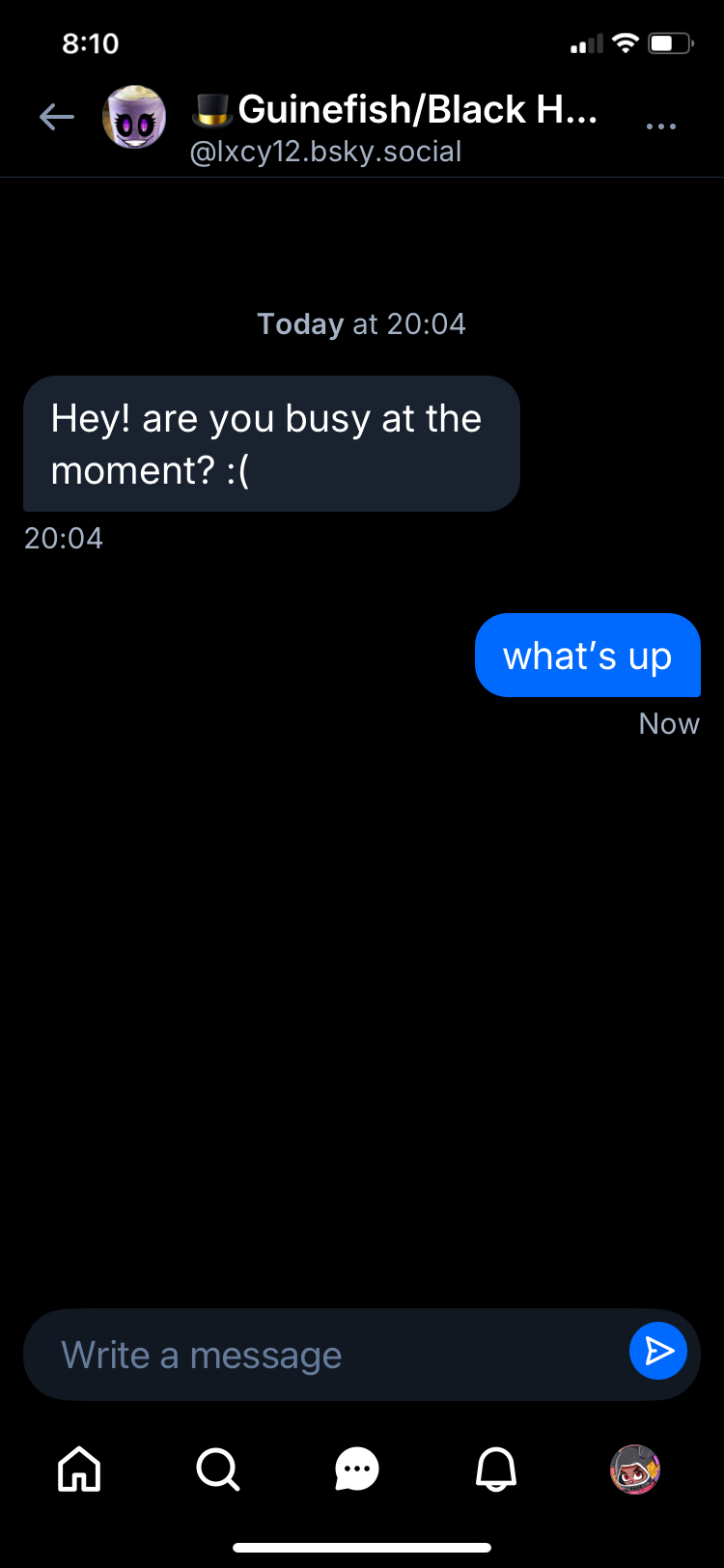The image size is (724, 1568).
Task: Switch to the Chats tab
Action: tap(357, 1470)
